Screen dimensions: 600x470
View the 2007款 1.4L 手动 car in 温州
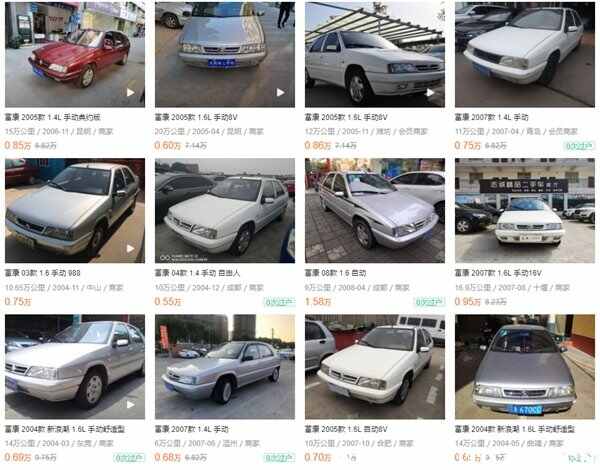click(x=224, y=367)
